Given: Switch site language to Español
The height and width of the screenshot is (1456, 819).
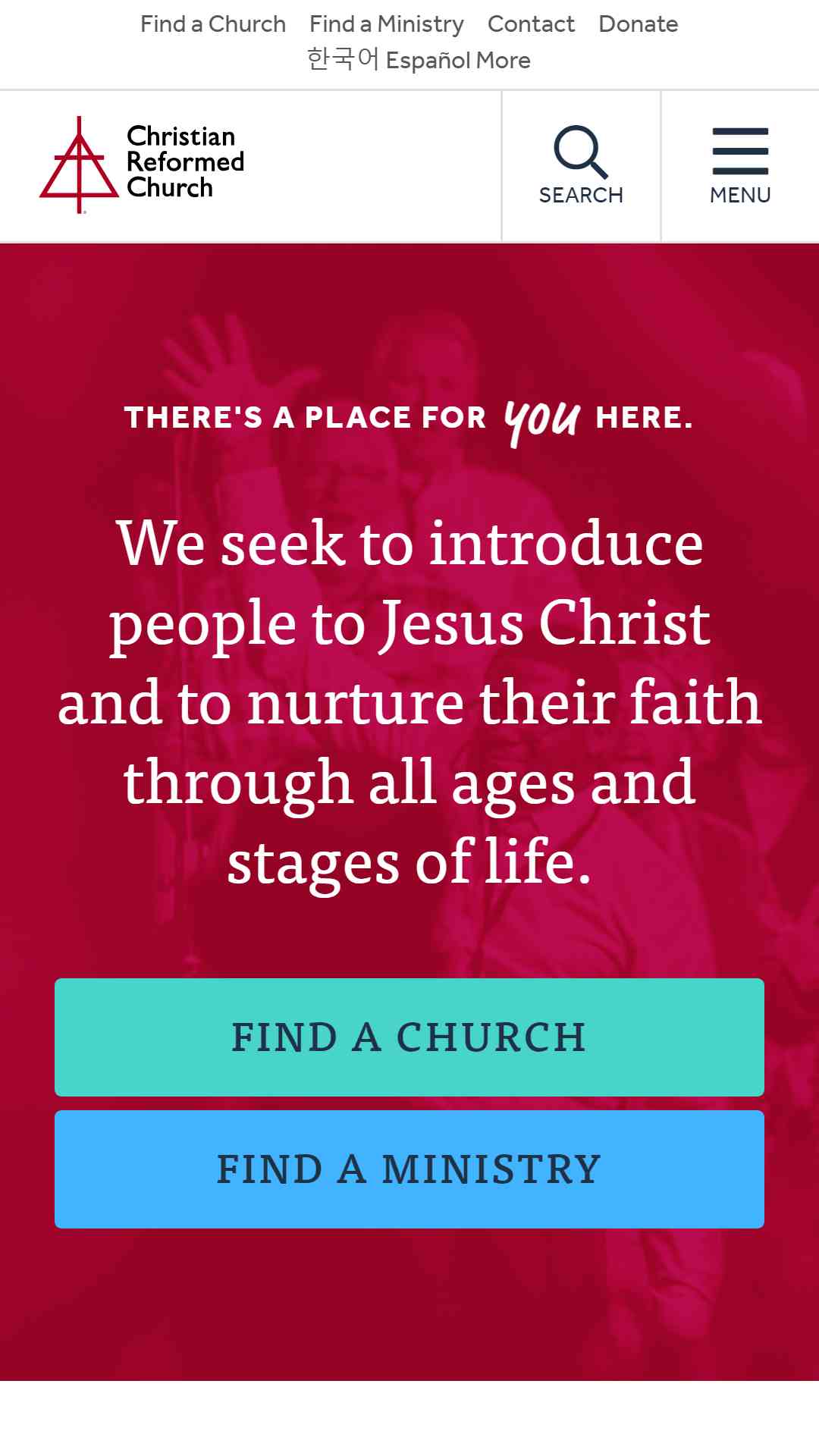Looking at the screenshot, I should (428, 61).
